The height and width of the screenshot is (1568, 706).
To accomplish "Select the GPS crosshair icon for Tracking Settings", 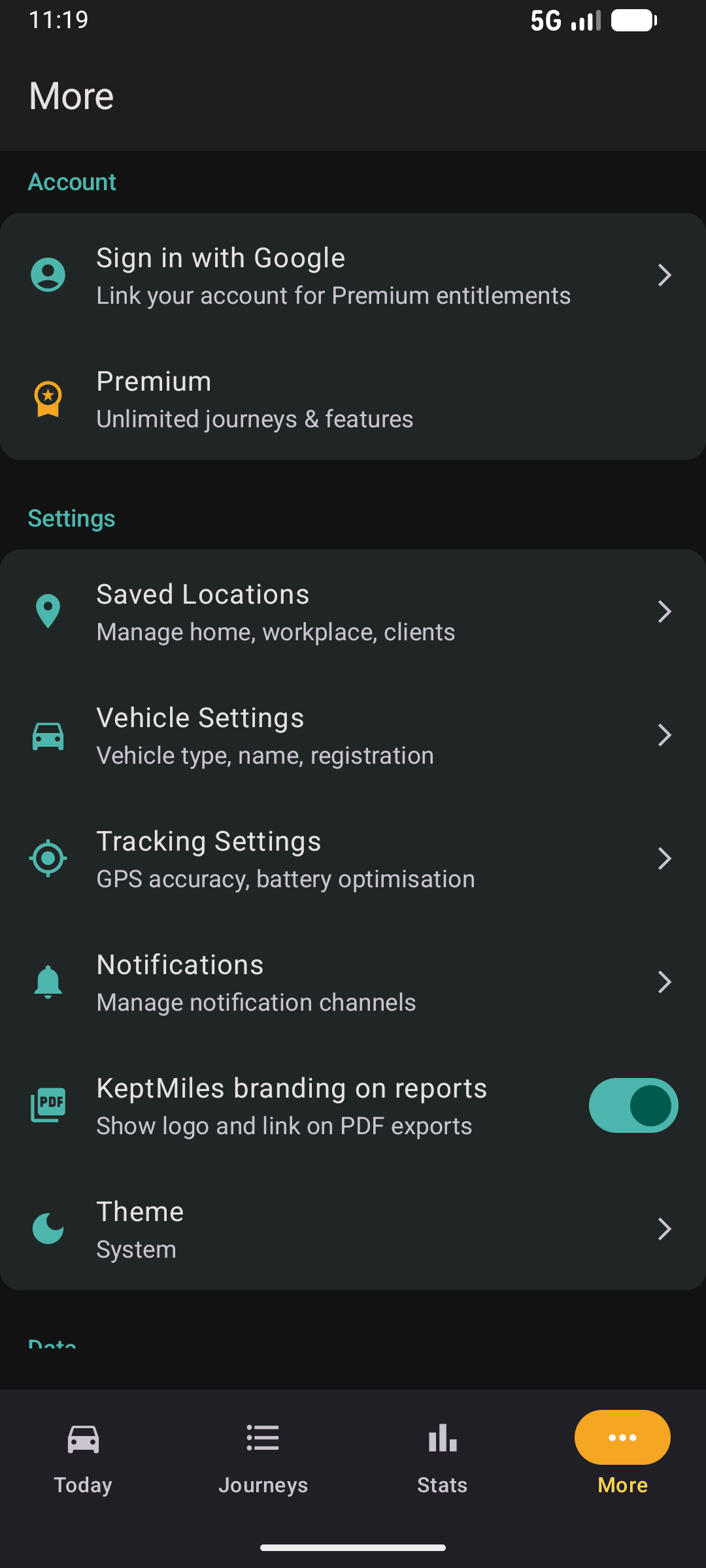I will (x=48, y=858).
